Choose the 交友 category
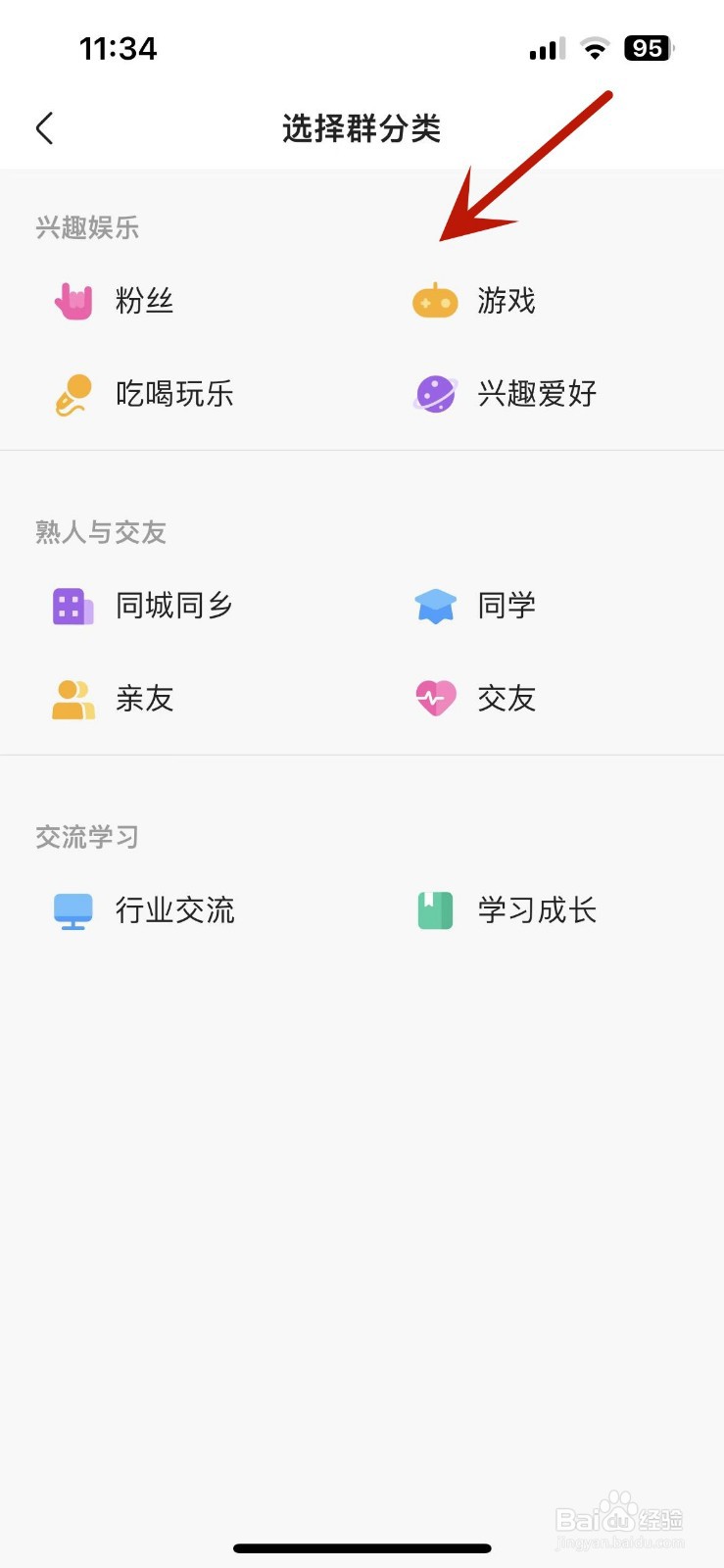The width and height of the screenshot is (724, 1568). (475, 699)
